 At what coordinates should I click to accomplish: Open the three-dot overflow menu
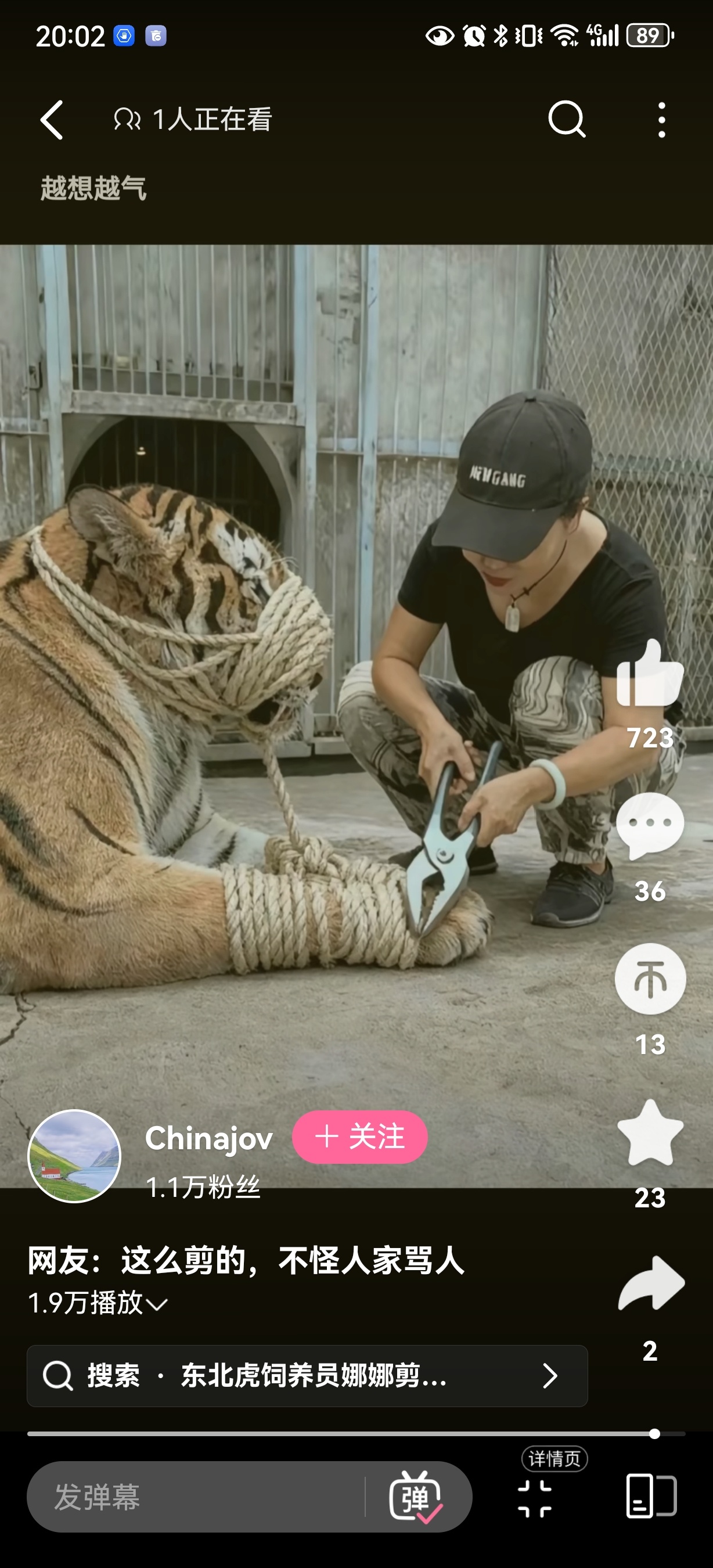tap(661, 120)
